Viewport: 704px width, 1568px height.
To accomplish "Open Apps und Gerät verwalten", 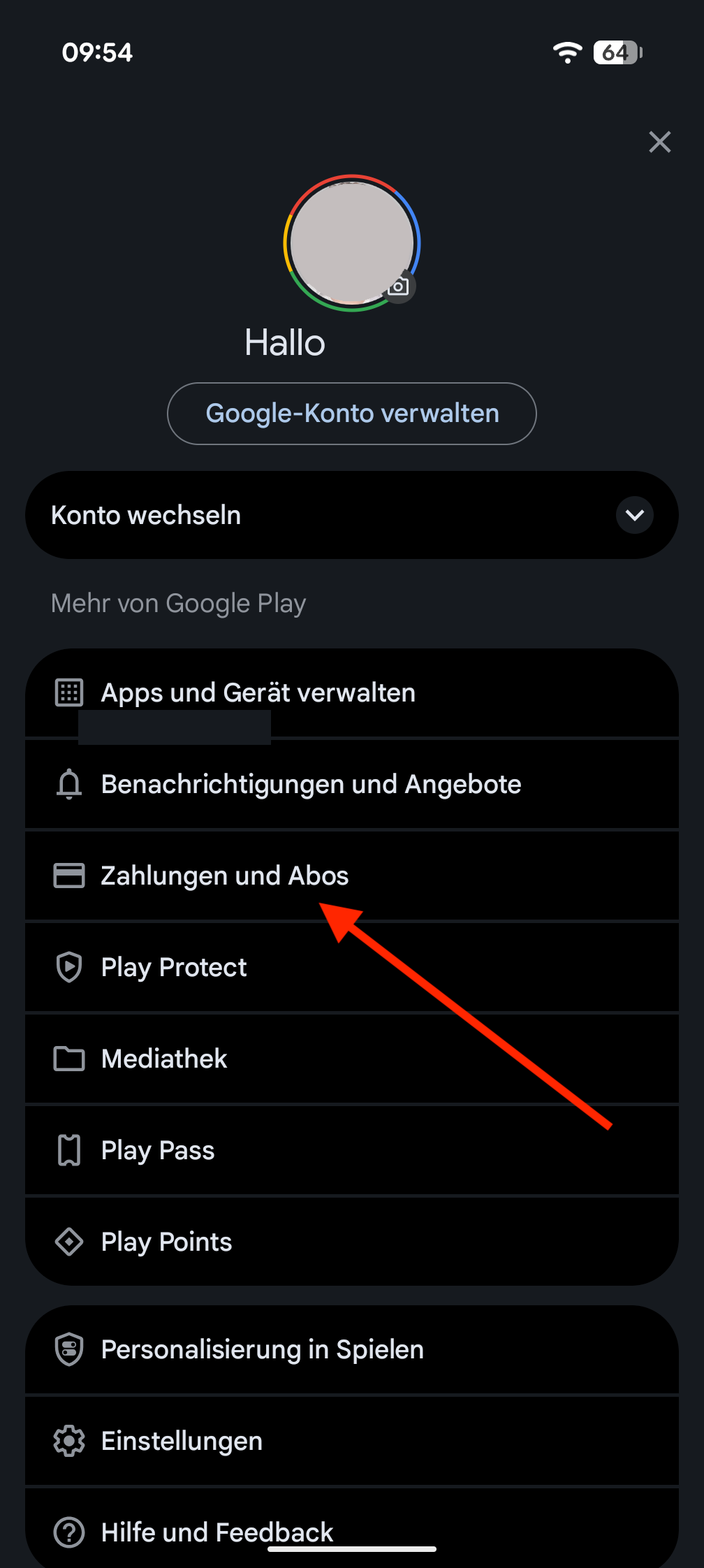I will 258,692.
